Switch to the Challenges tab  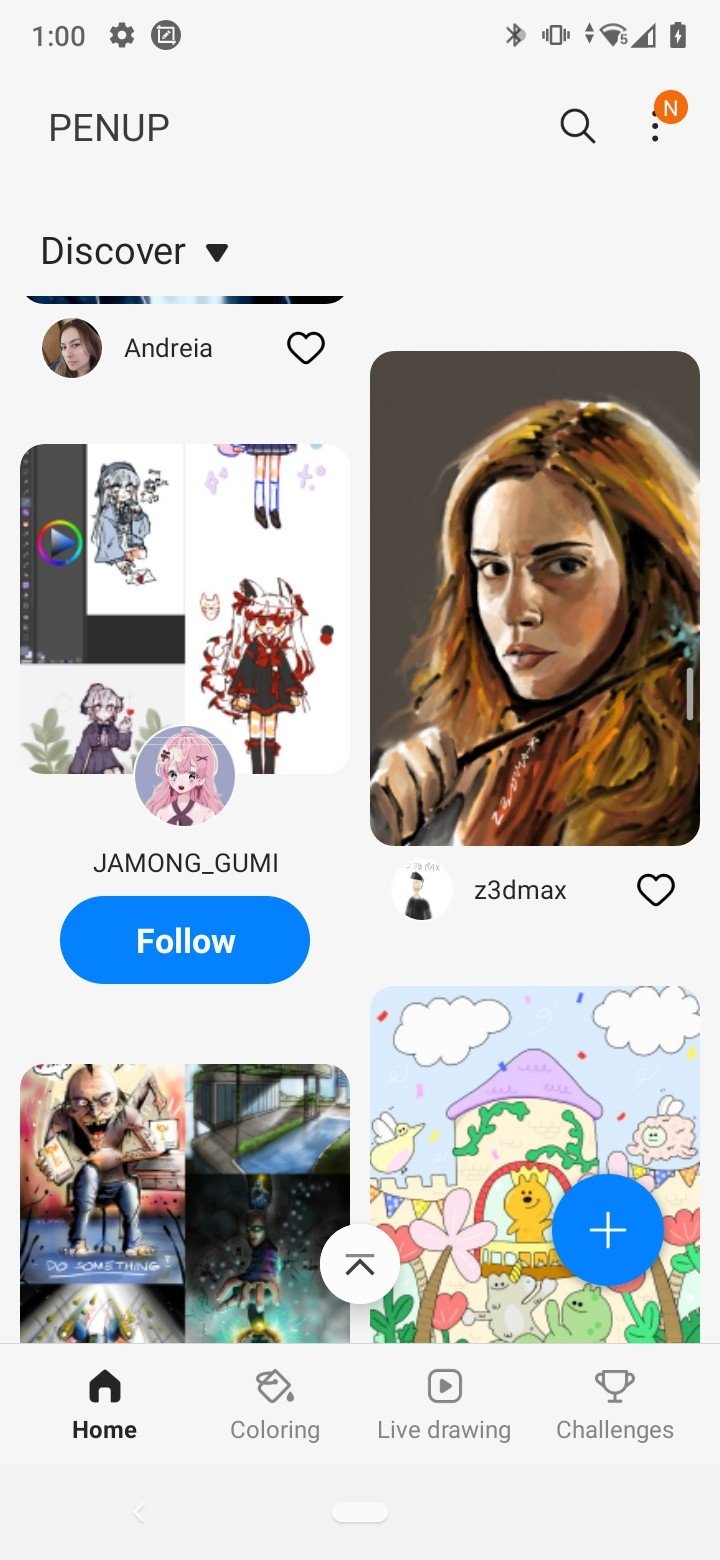click(x=615, y=1406)
